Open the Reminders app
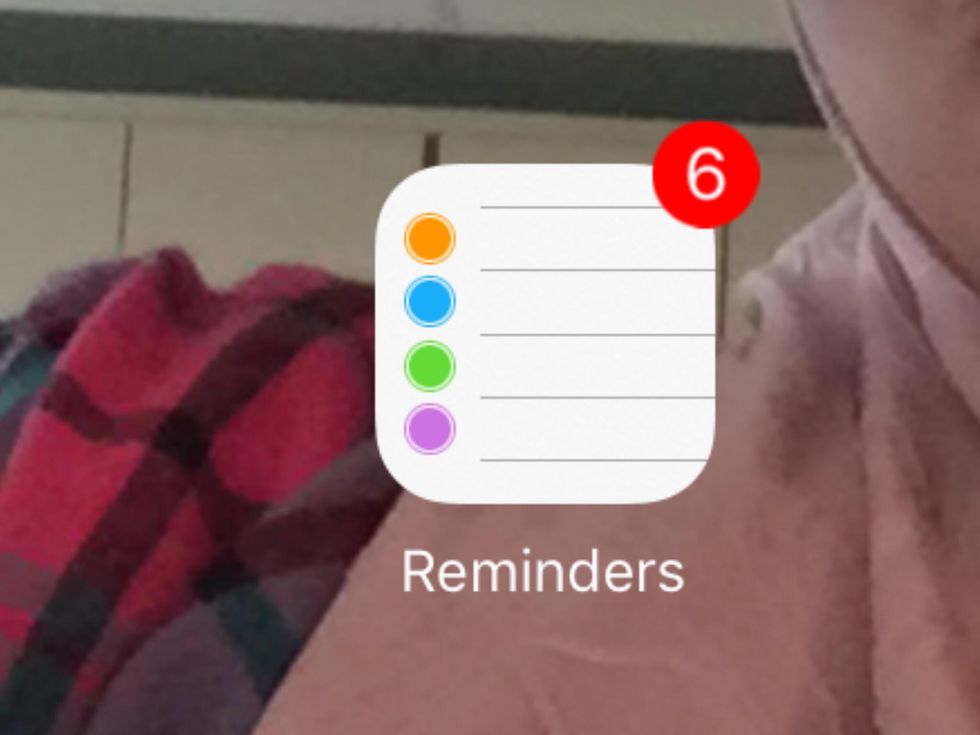 coord(545,335)
